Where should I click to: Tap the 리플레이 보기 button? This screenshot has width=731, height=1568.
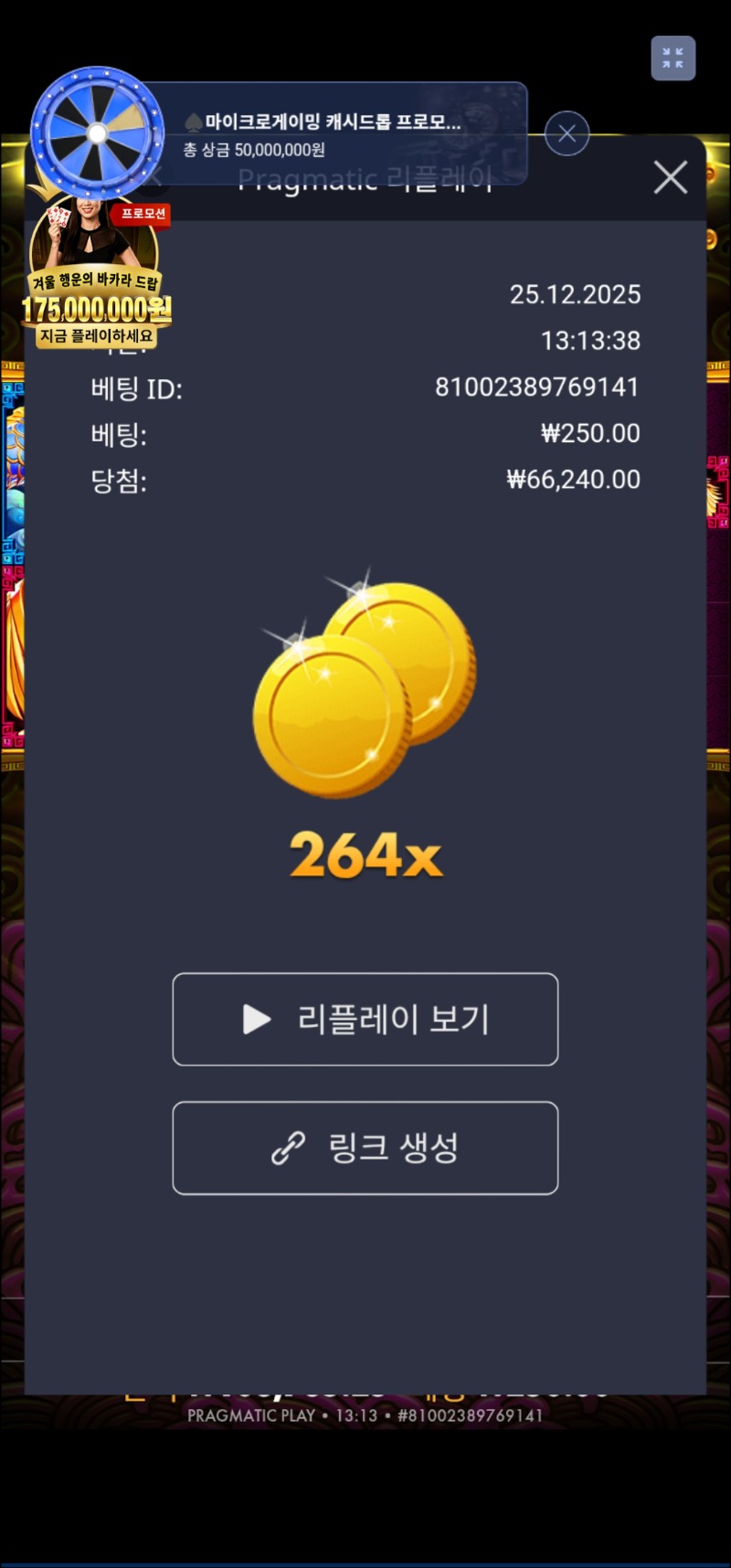click(x=365, y=1019)
